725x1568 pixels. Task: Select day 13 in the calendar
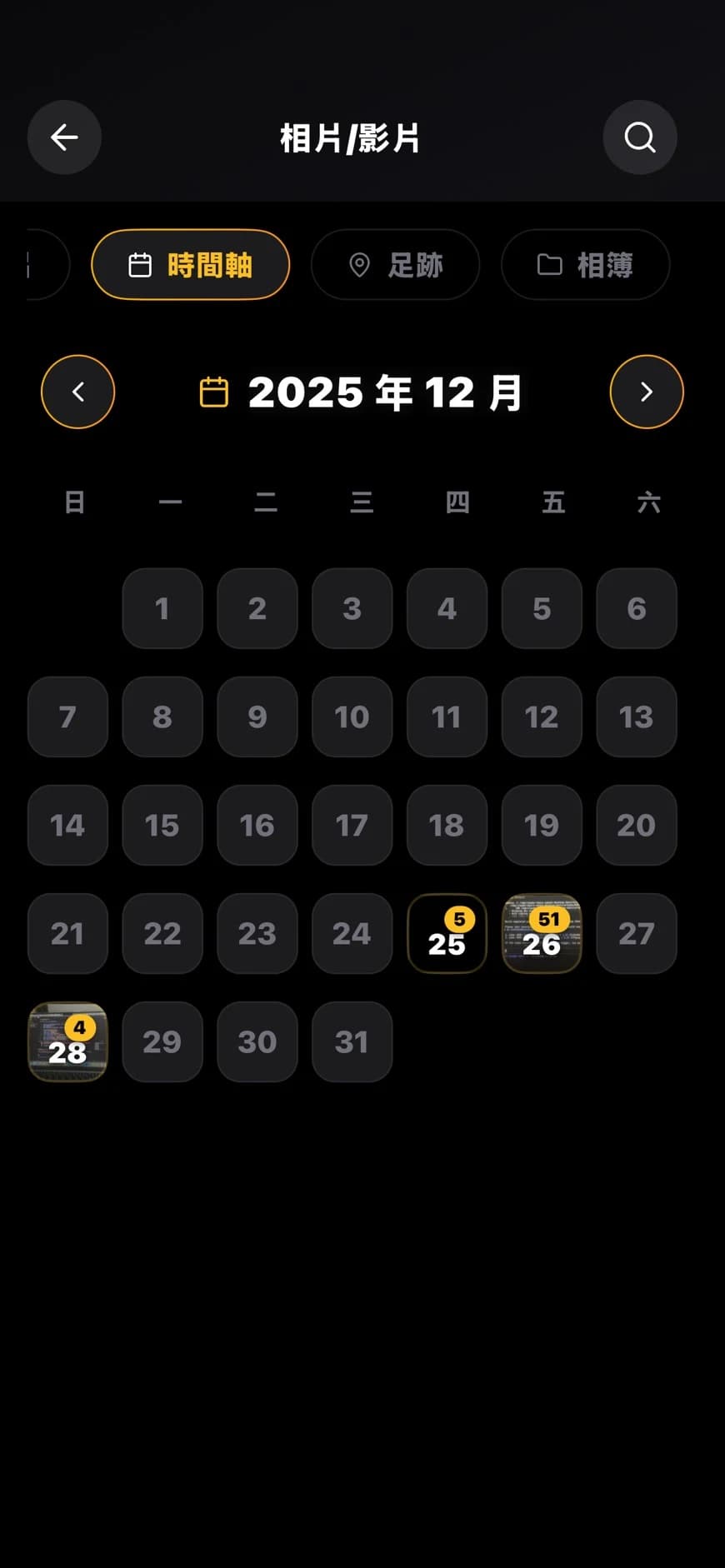click(x=637, y=717)
